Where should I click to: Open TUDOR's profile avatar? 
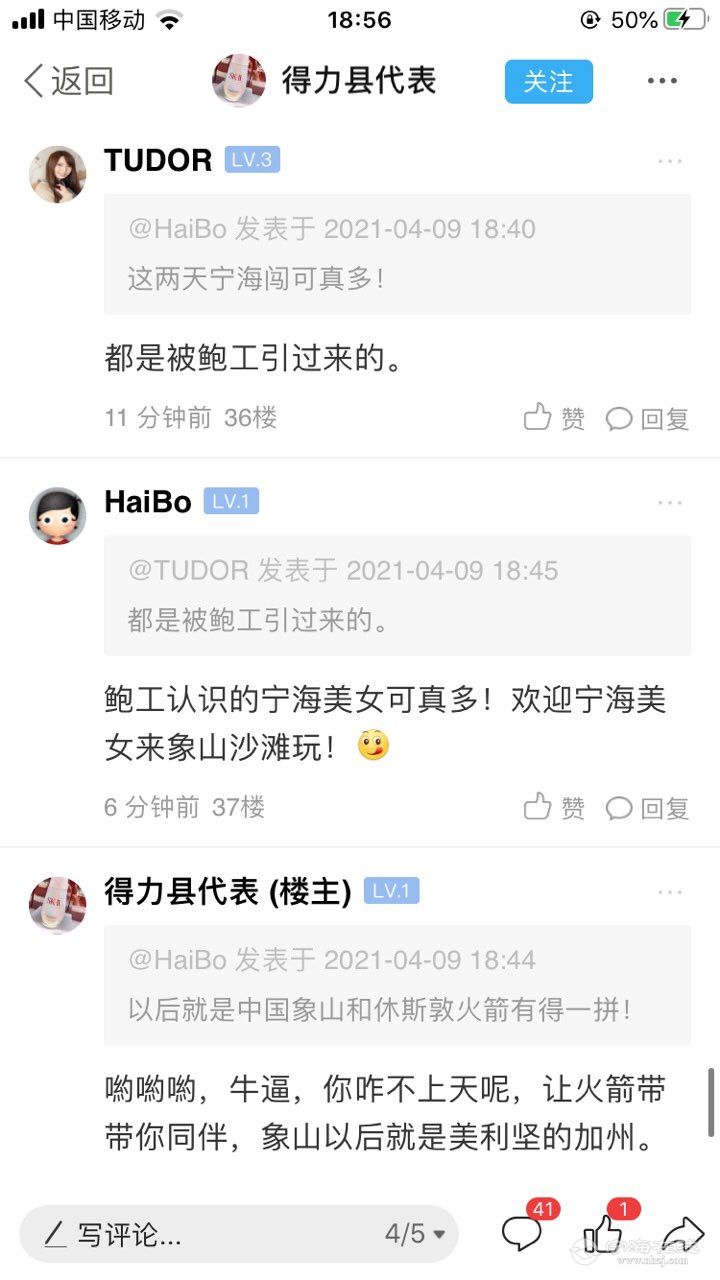[x=57, y=174]
